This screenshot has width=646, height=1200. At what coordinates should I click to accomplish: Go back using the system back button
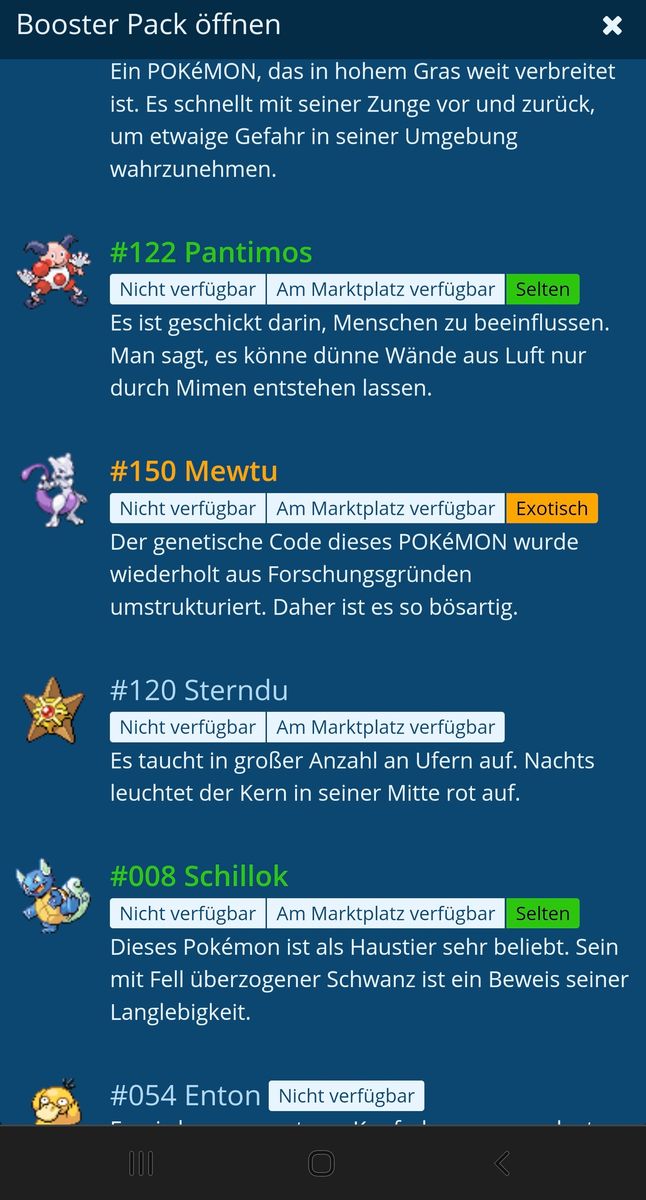coord(502,1163)
